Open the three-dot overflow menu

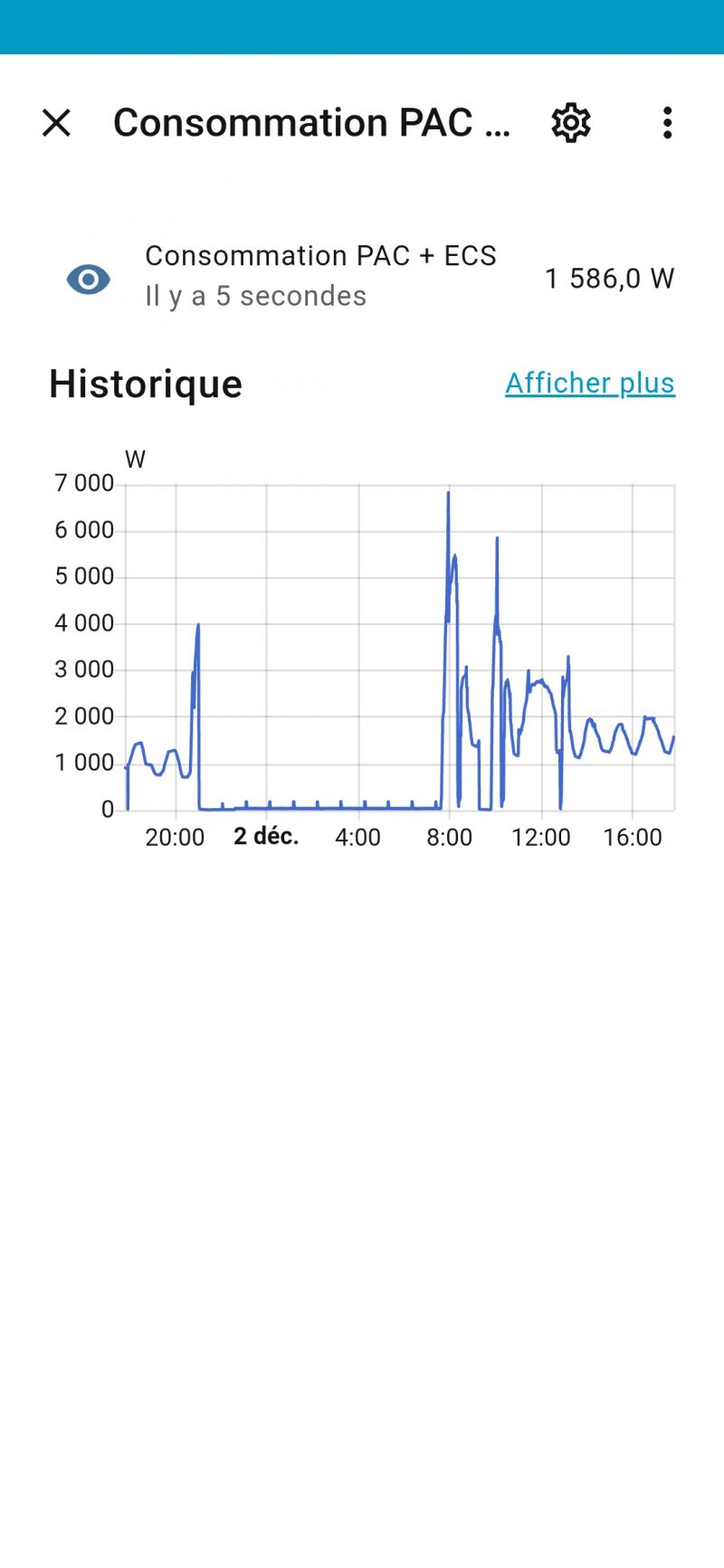pos(667,123)
